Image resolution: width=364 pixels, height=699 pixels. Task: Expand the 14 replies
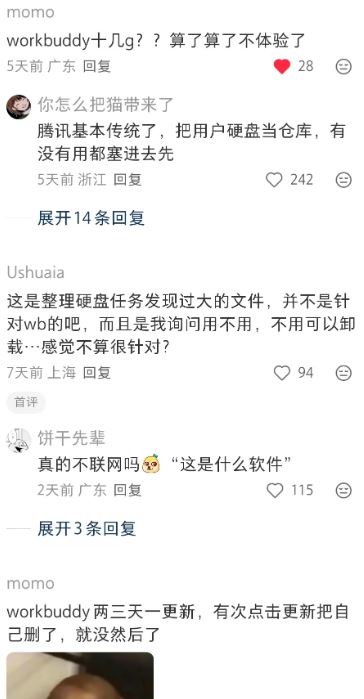91,218
